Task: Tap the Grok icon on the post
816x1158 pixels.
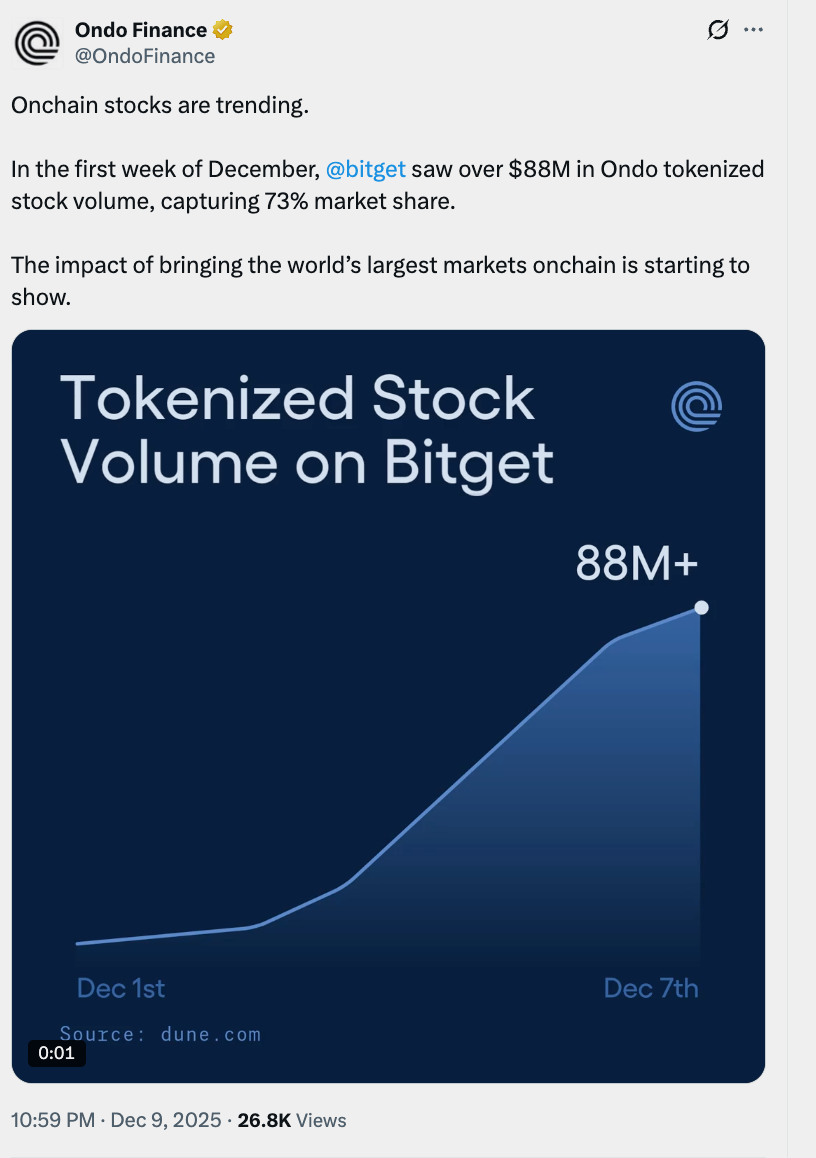Action: (x=717, y=30)
